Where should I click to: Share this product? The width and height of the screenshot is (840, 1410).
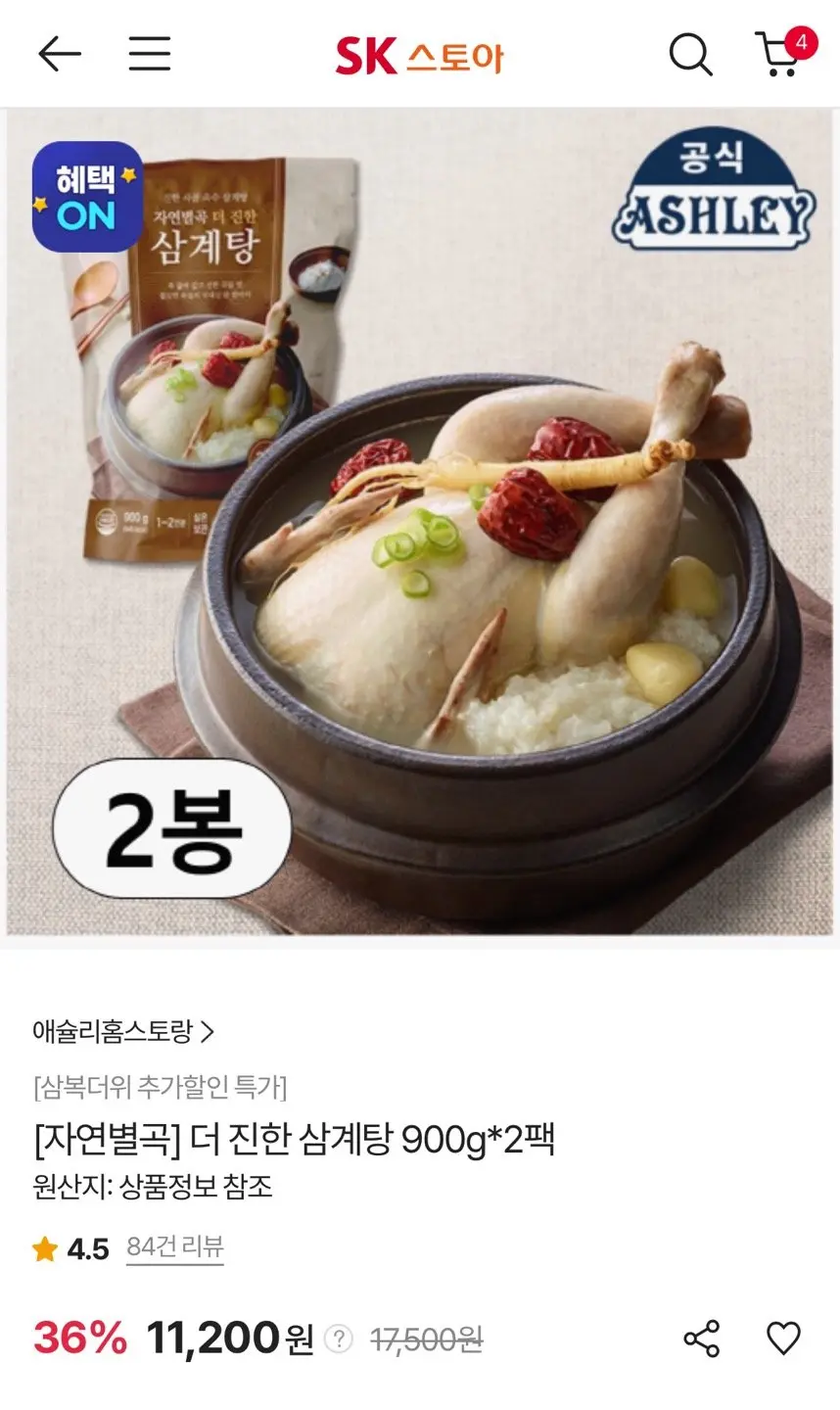(701, 1339)
